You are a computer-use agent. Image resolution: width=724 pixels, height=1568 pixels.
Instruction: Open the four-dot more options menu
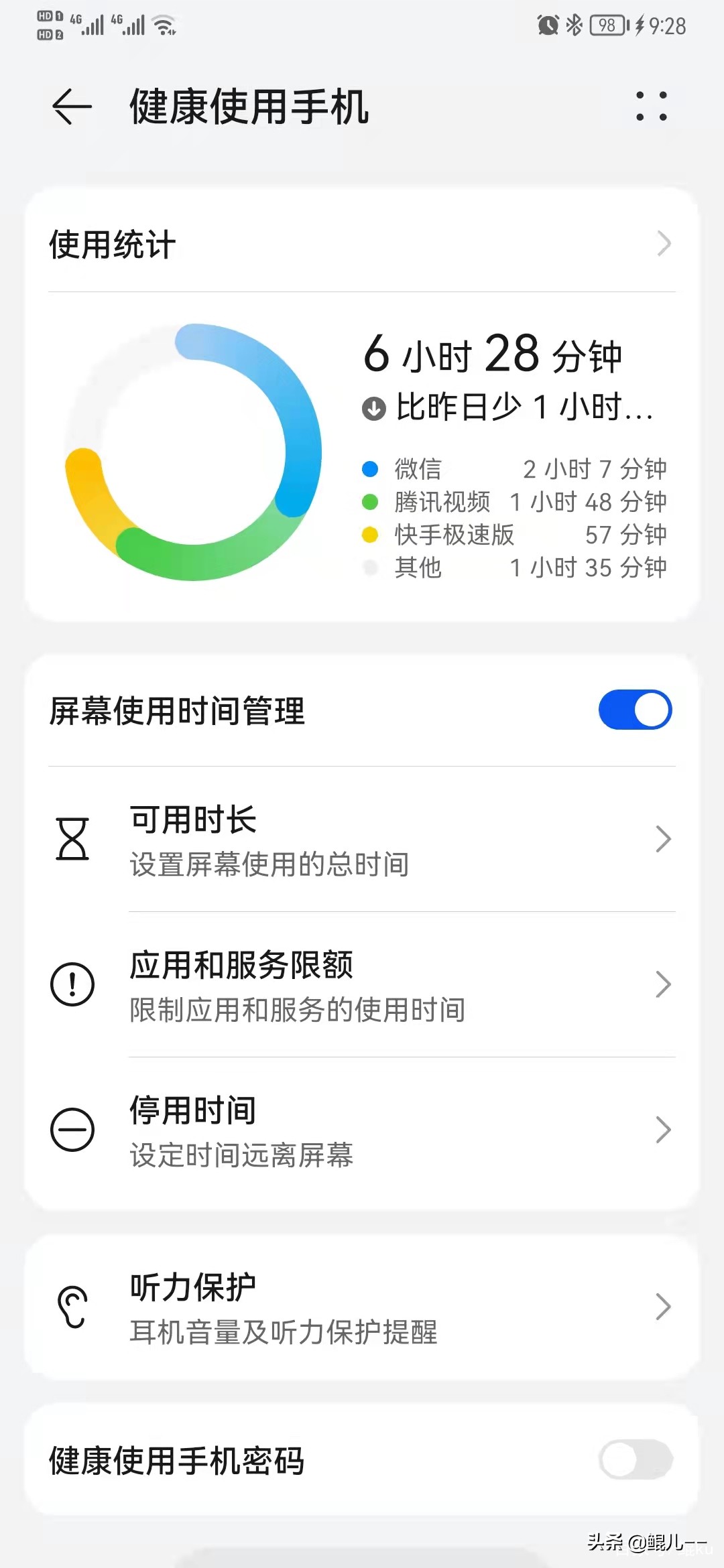(651, 107)
